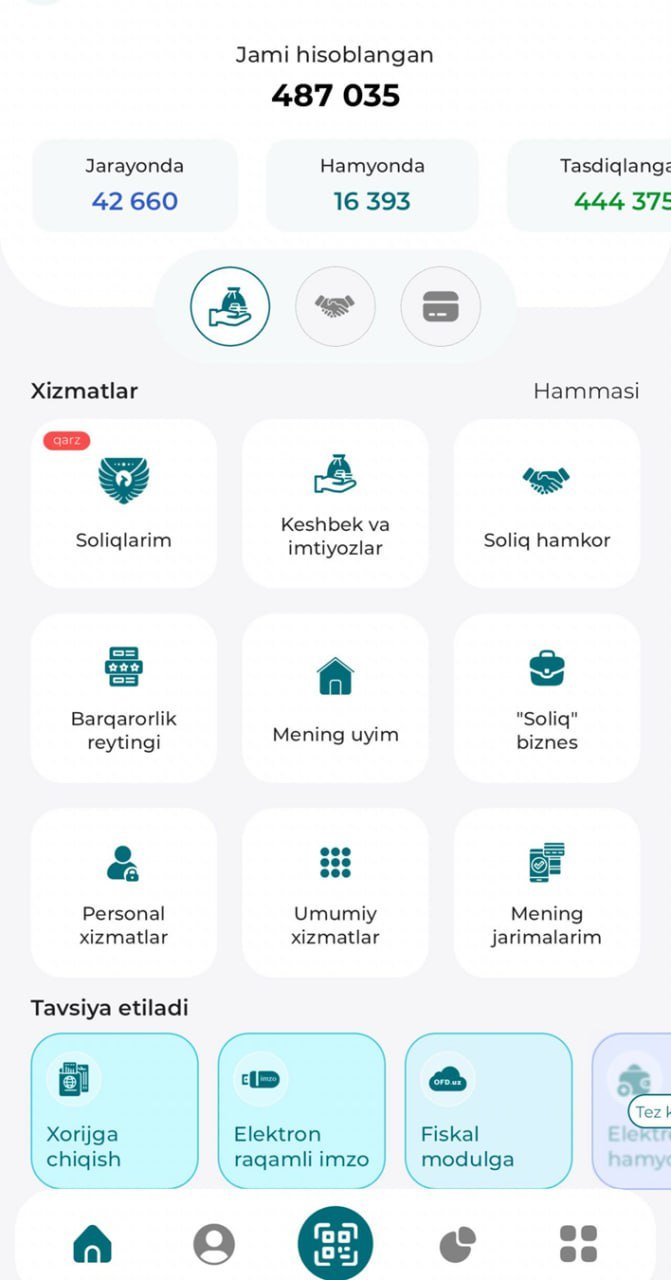Open Barqarorlik reytingi

pos(124,698)
